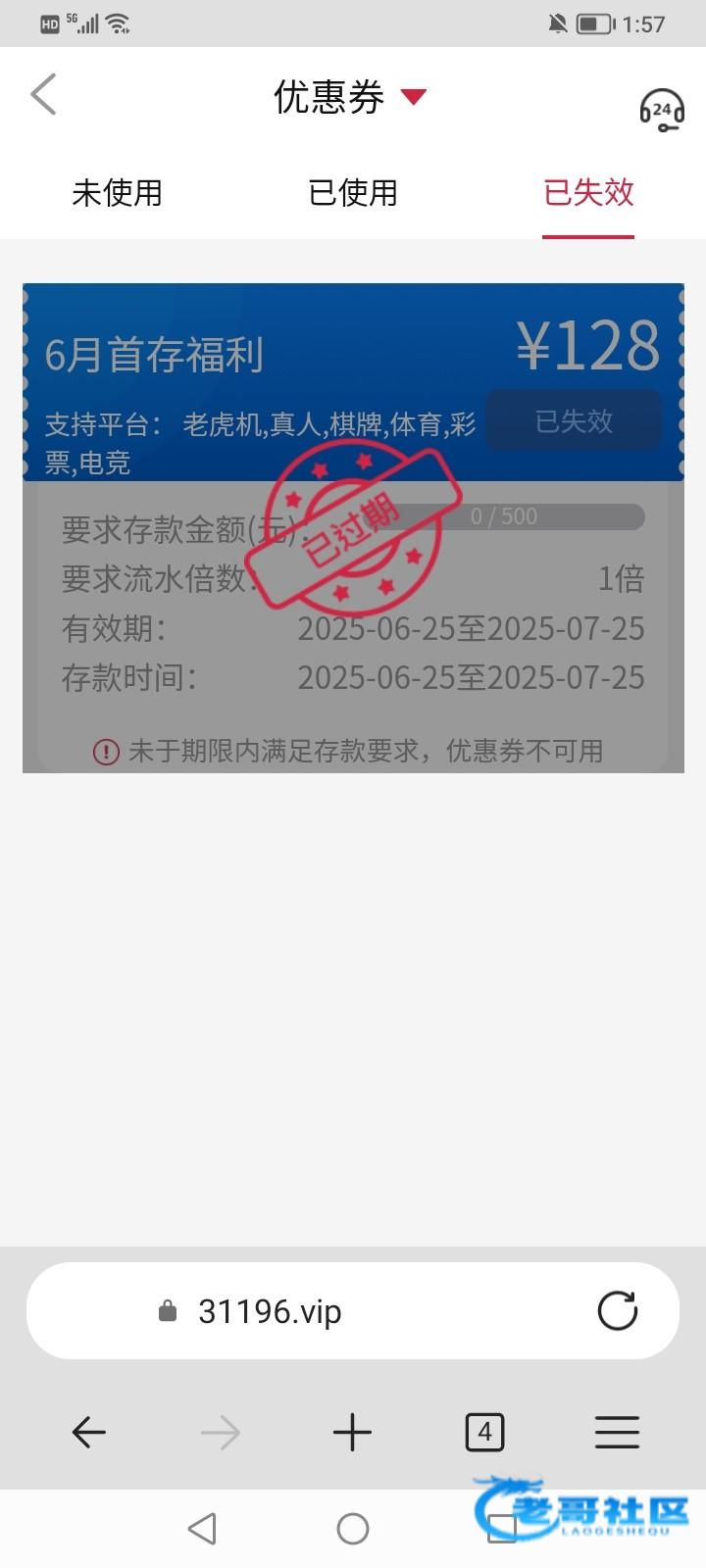Contact 24-hour customer service

tap(662, 109)
